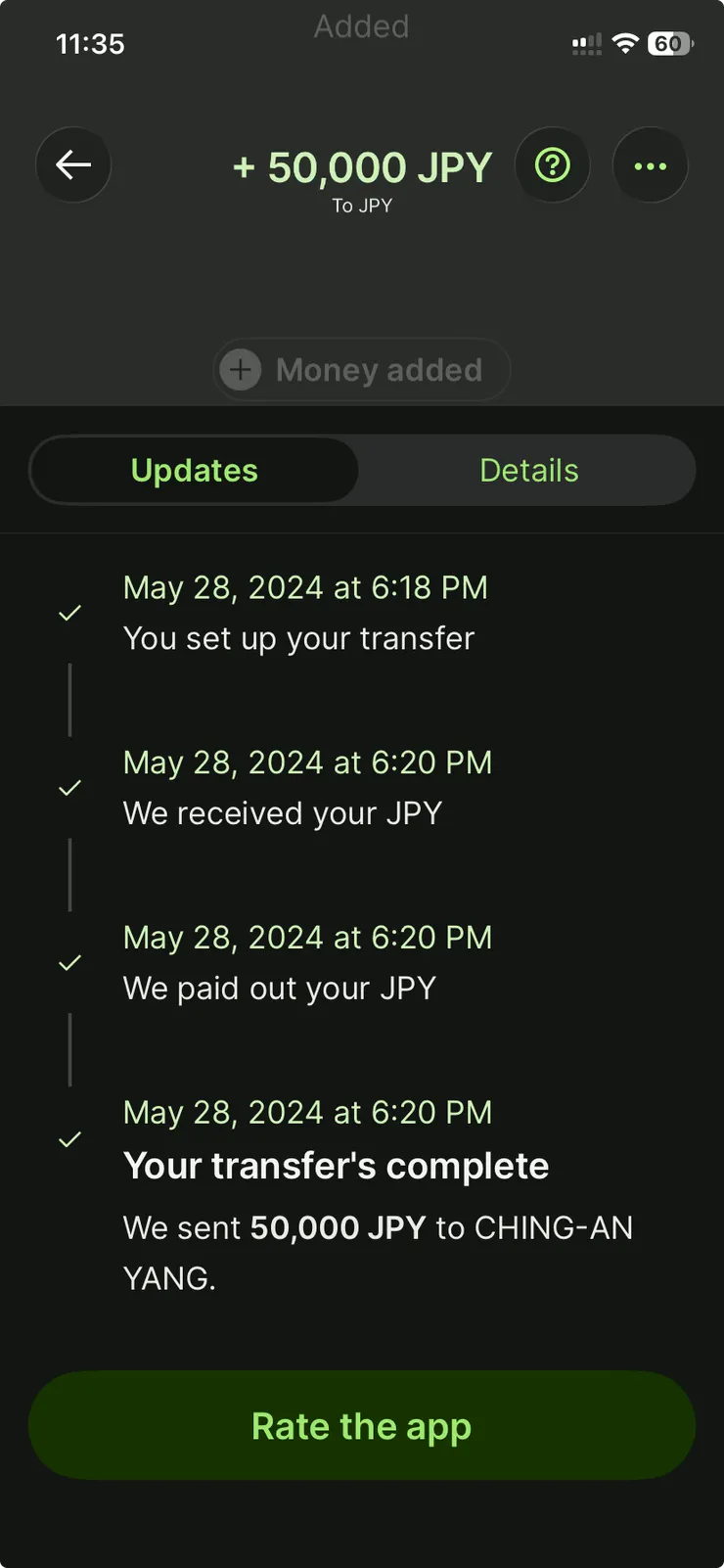Tap the Rate the app button

pos(361,1425)
